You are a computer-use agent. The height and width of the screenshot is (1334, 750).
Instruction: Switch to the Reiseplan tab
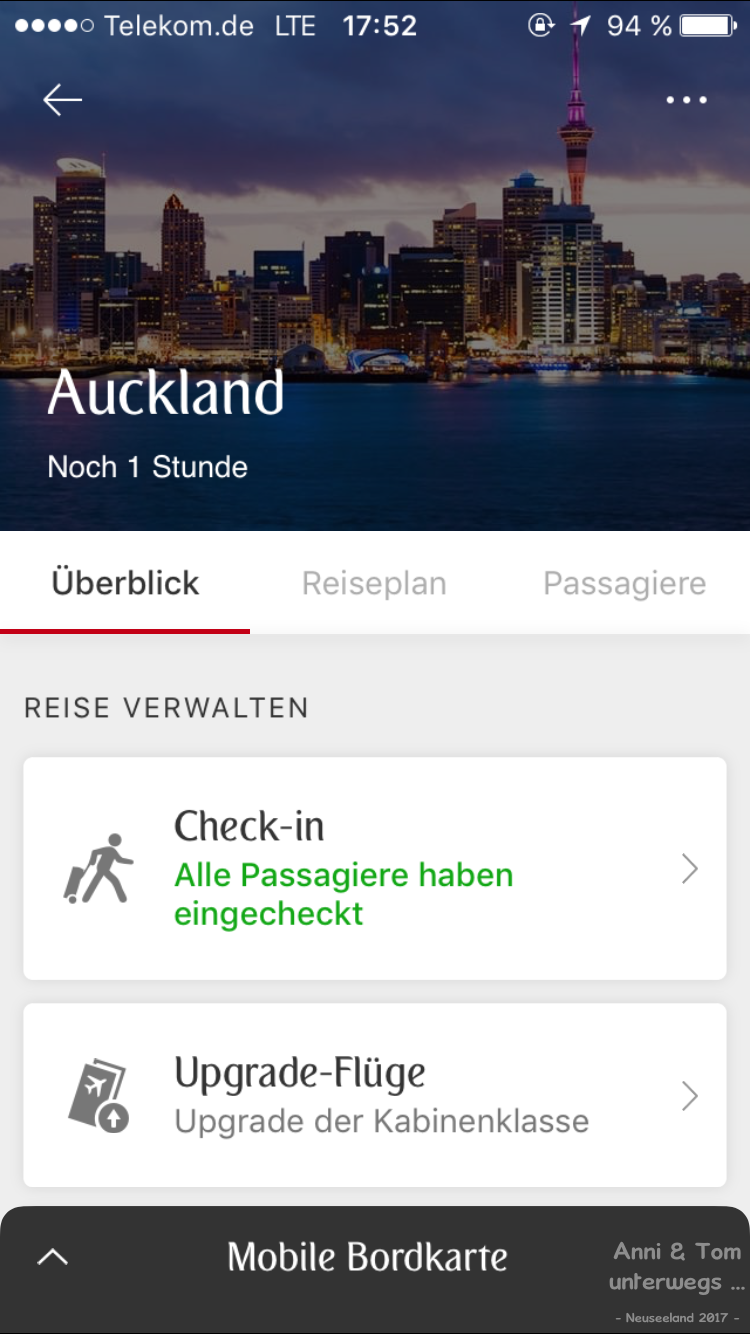tap(374, 583)
